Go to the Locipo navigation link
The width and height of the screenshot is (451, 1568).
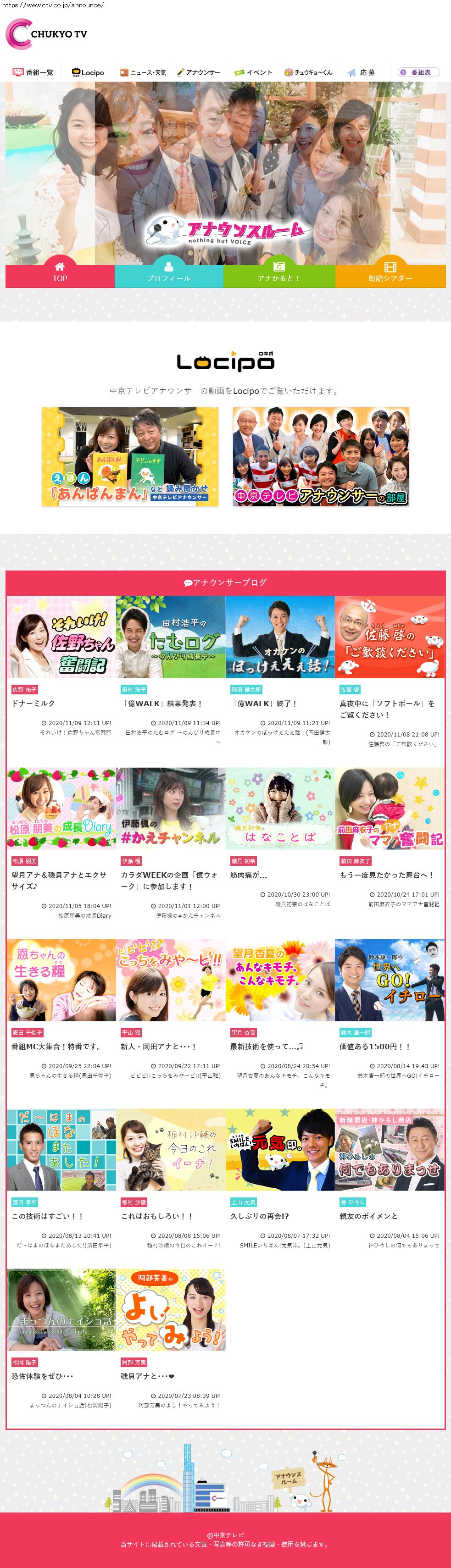tap(88, 72)
